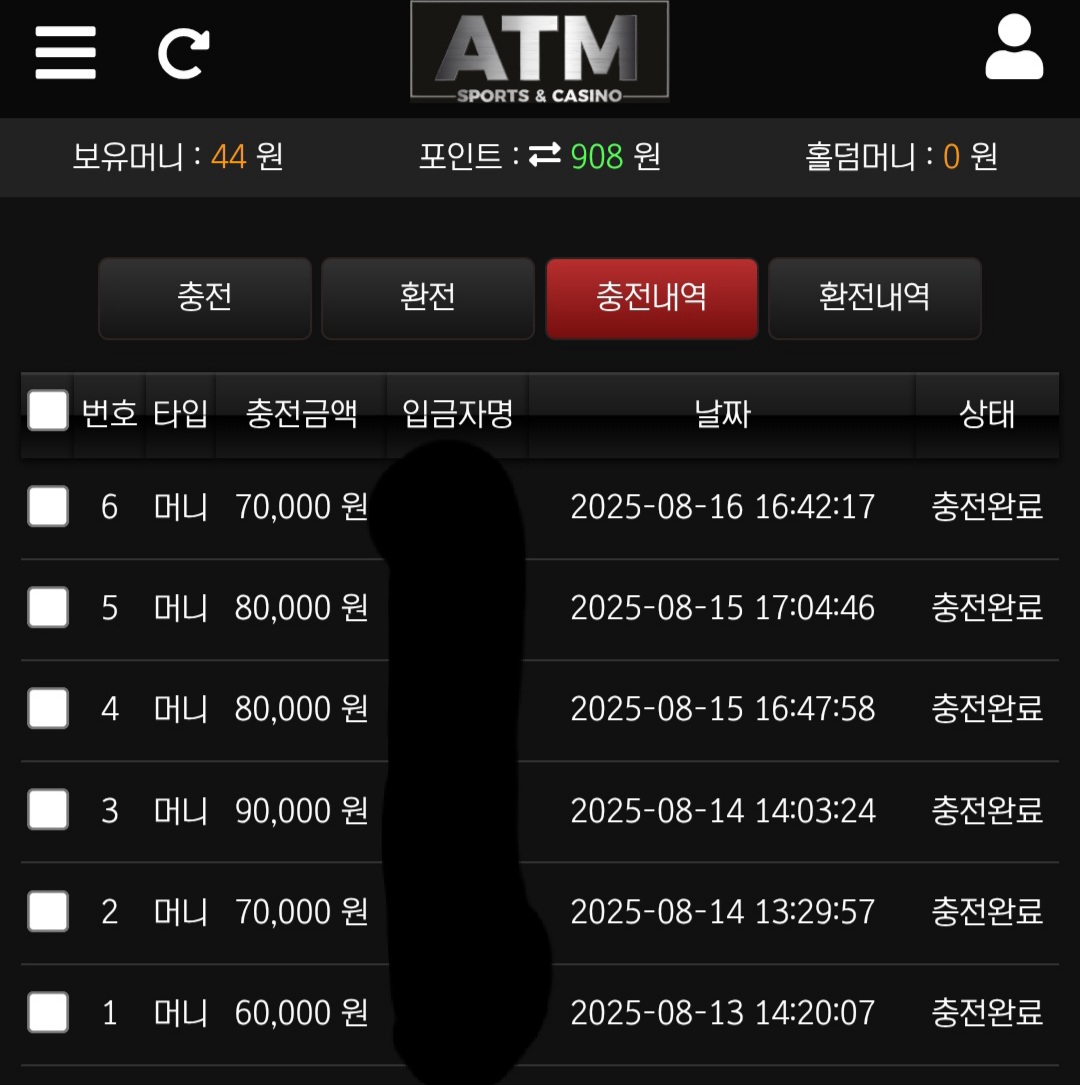Mark the checkbox for entry number 4
The height and width of the screenshot is (1085, 1080).
[x=48, y=709]
